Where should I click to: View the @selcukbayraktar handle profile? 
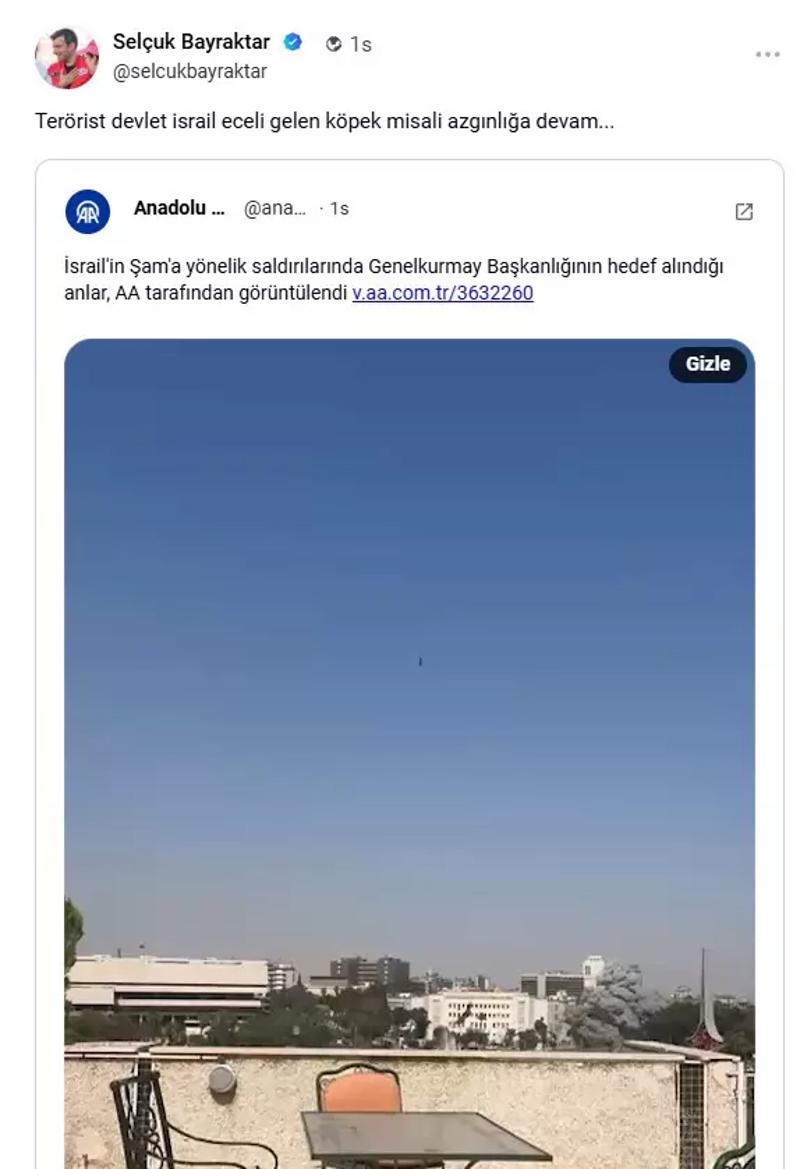click(190, 72)
